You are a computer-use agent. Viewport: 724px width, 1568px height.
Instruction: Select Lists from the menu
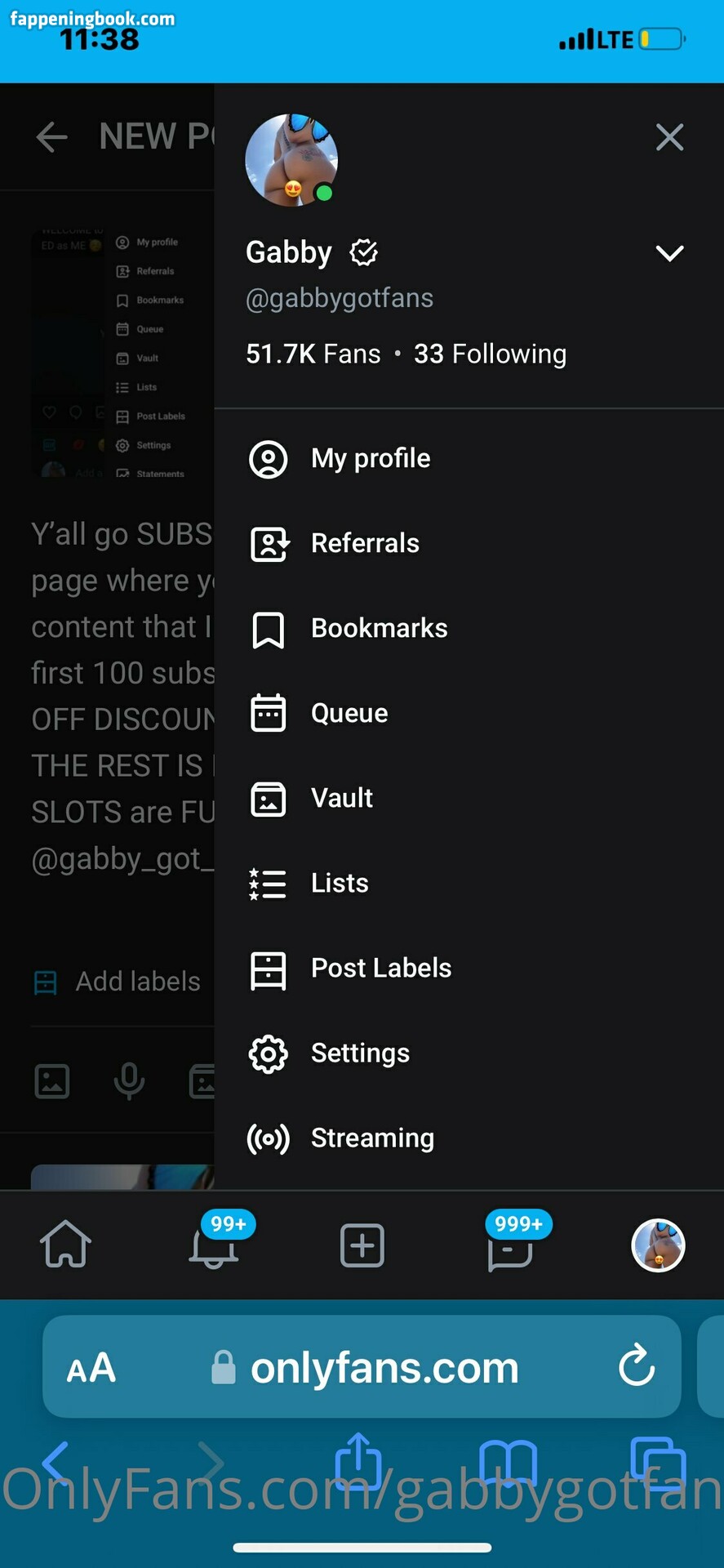click(340, 884)
